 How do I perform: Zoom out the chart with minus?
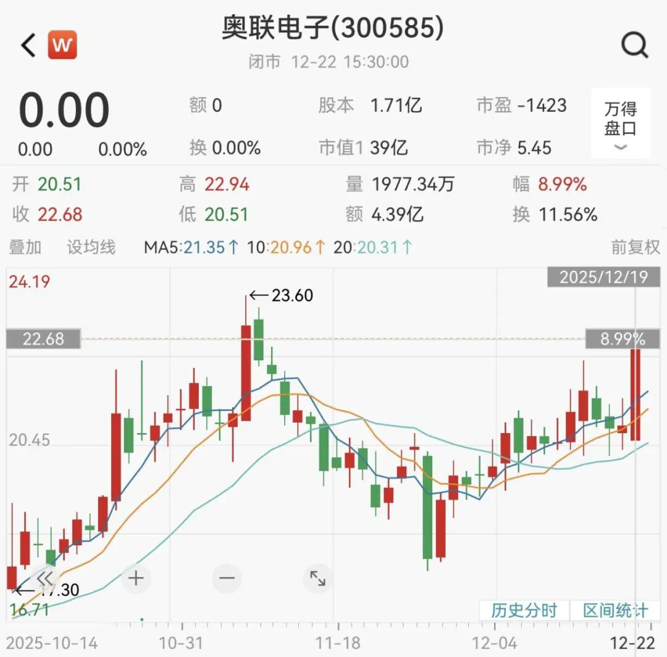tap(227, 577)
